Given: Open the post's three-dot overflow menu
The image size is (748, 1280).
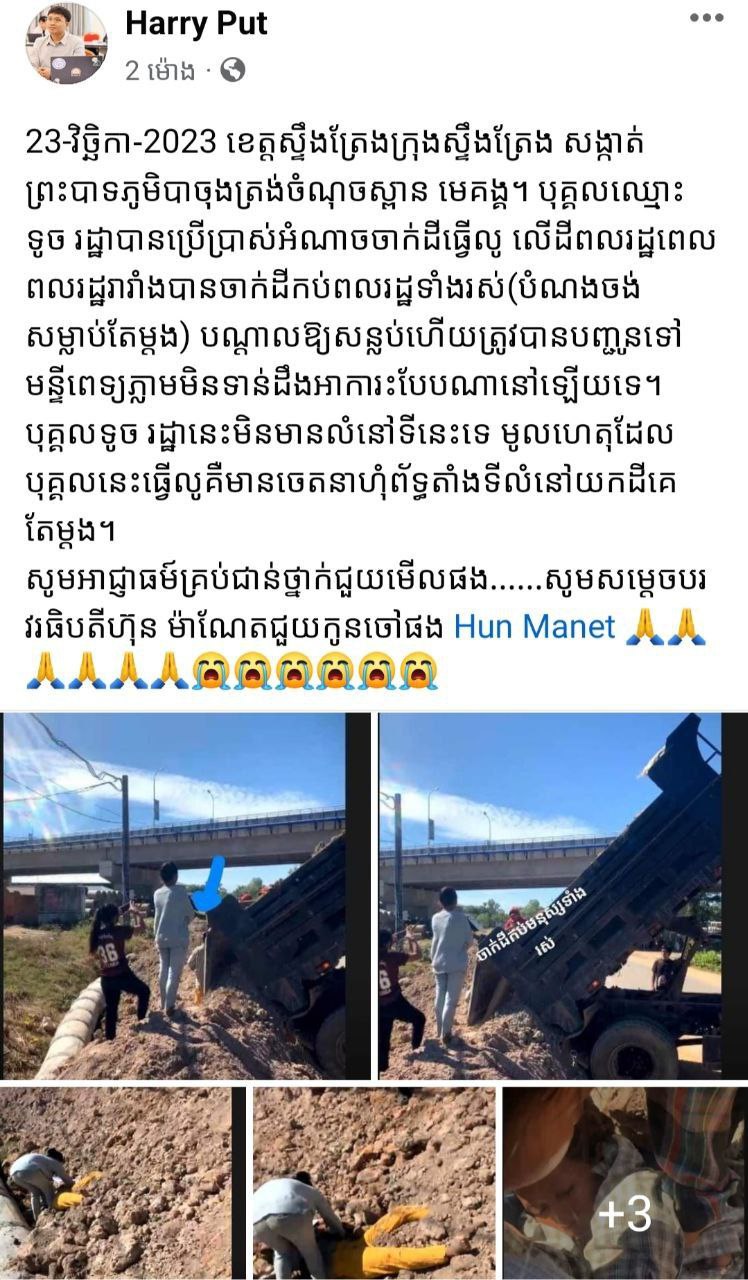Looking at the screenshot, I should [706, 18].
